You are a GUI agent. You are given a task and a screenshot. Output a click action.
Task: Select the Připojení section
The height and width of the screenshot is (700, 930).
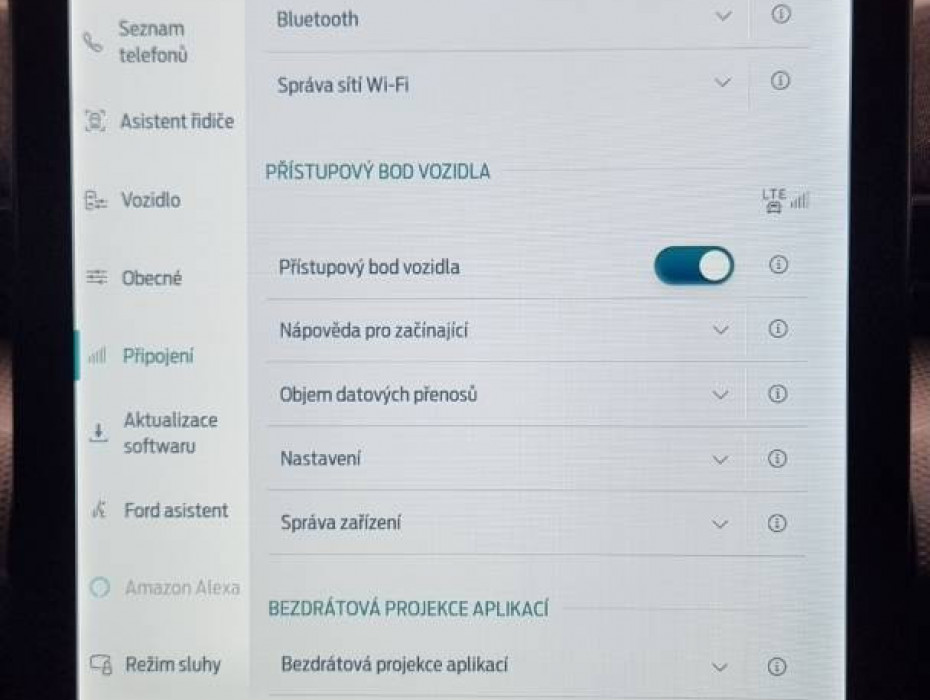point(157,356)
